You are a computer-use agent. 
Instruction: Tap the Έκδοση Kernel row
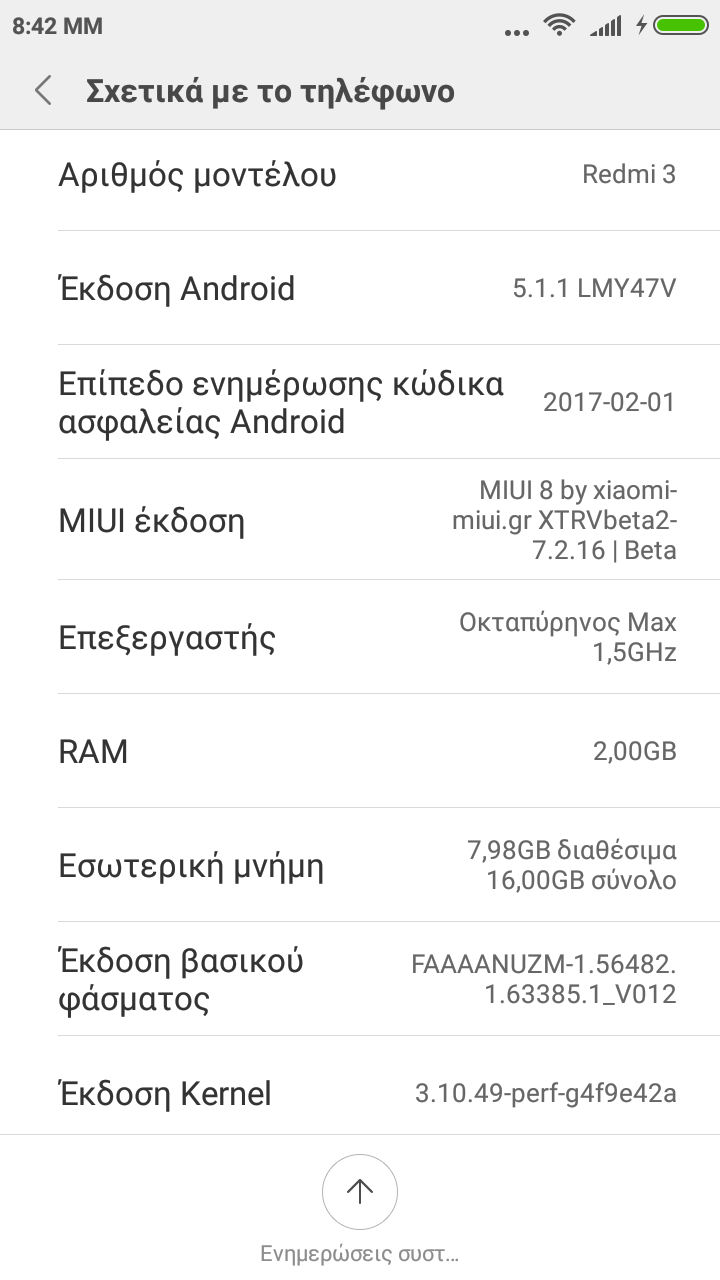(x=360, y=1093)
